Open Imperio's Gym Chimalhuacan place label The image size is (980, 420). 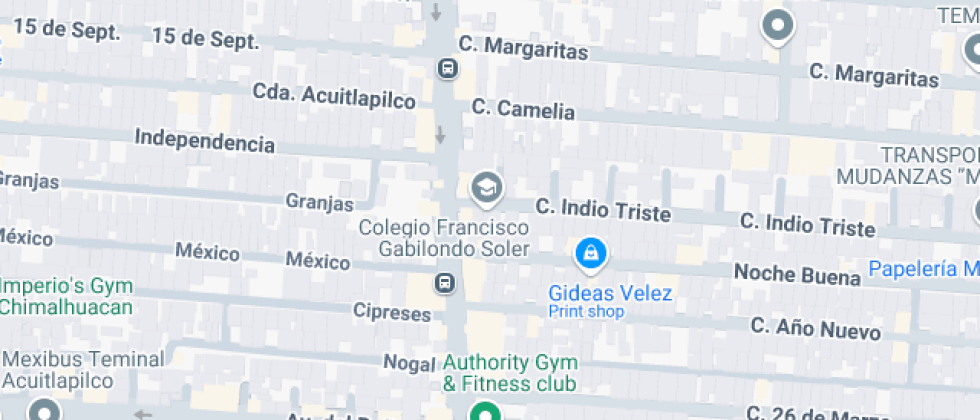(66, 297)
